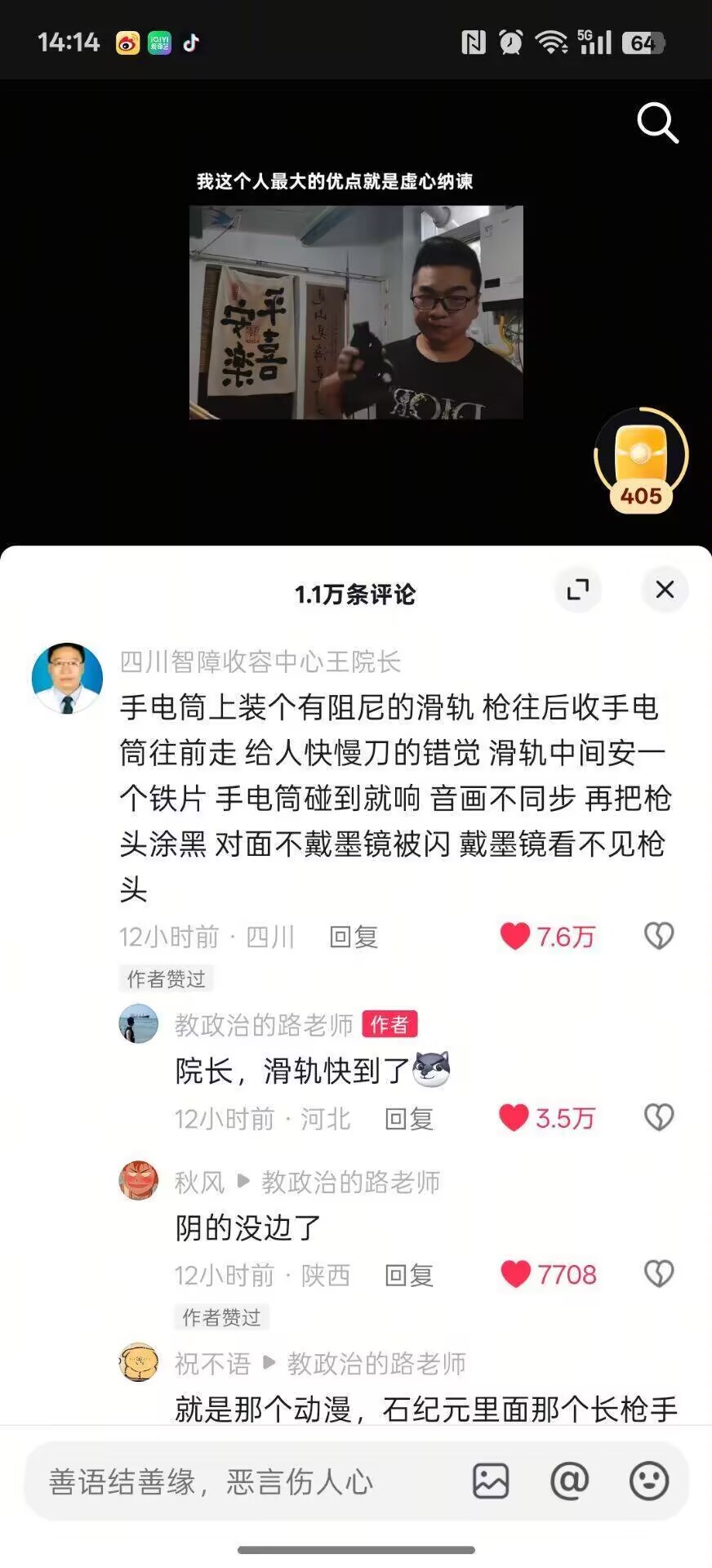Open 祝不语's profile avatar
The height and width of the screenshot is (1568, 712).
pyautogui.click(x=139, y=1361)
